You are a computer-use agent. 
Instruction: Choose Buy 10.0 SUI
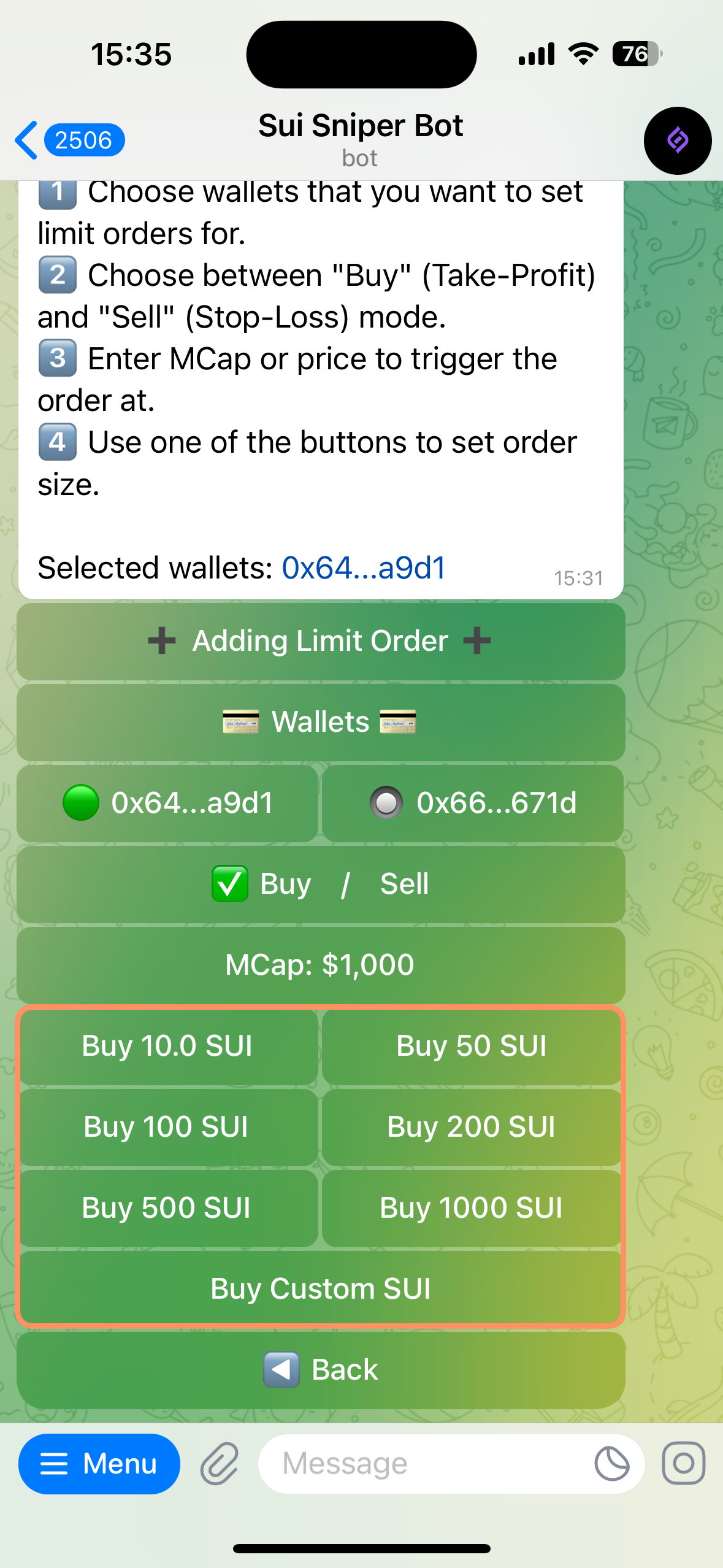click(167, 1046)
